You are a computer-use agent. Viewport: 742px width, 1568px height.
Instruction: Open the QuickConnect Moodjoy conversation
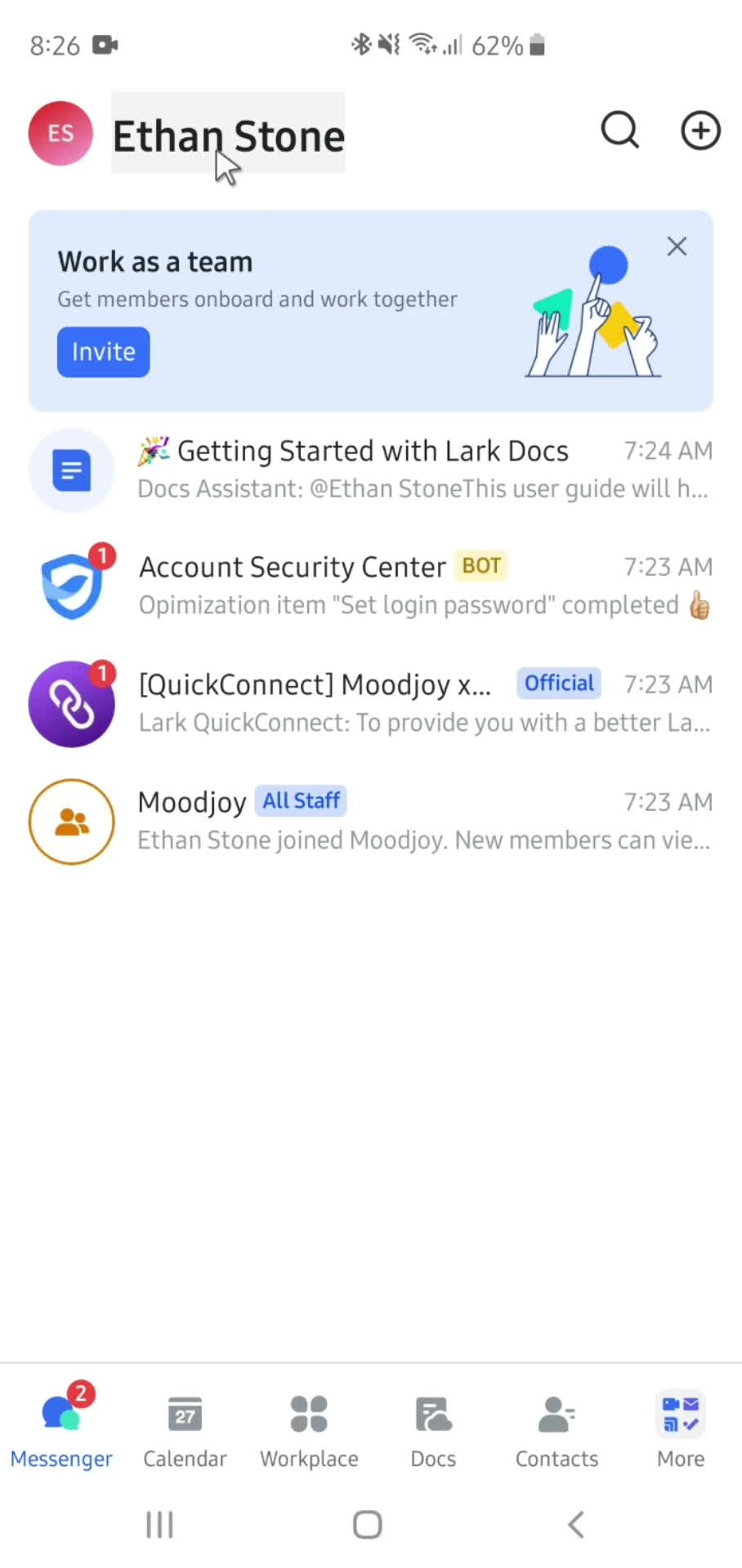(x=371, y=703)
